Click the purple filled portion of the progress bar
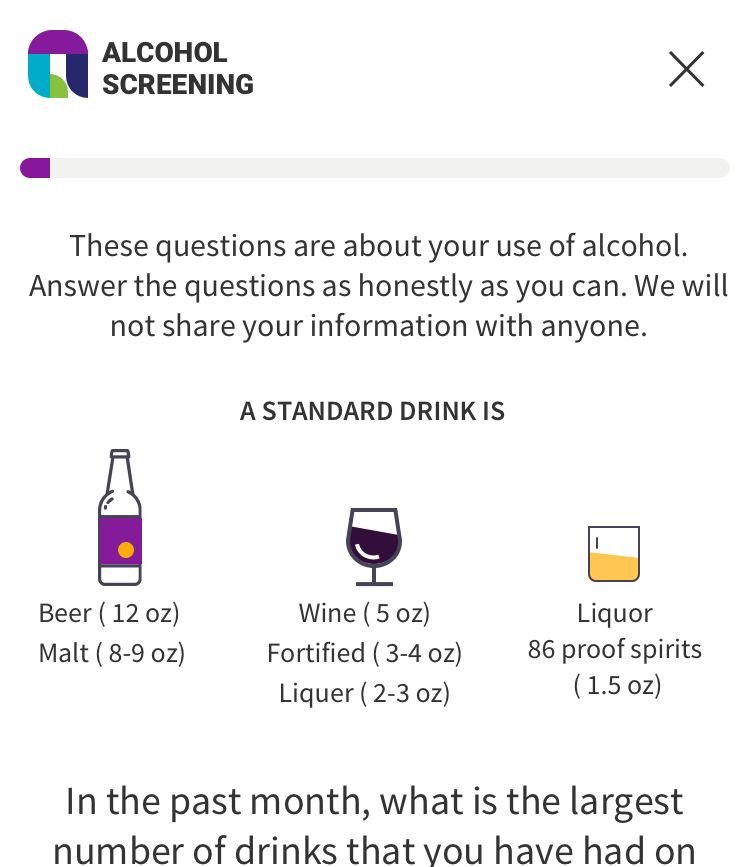 pos(35,166)
